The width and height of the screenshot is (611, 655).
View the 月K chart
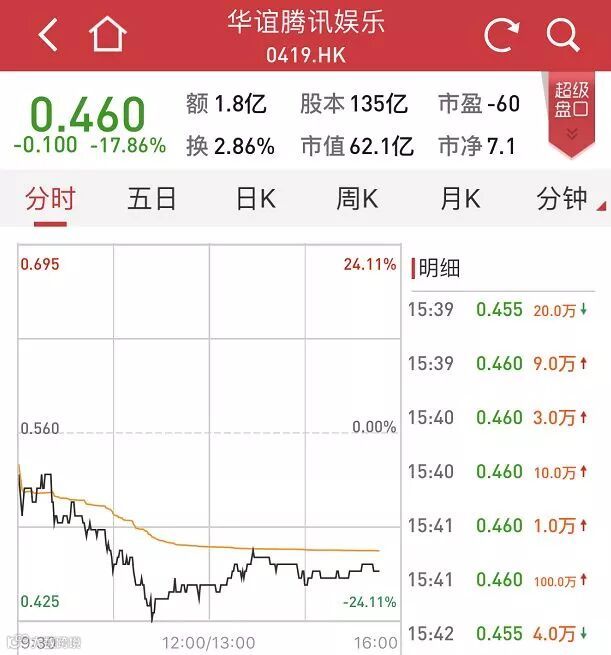tap(460, 198)
